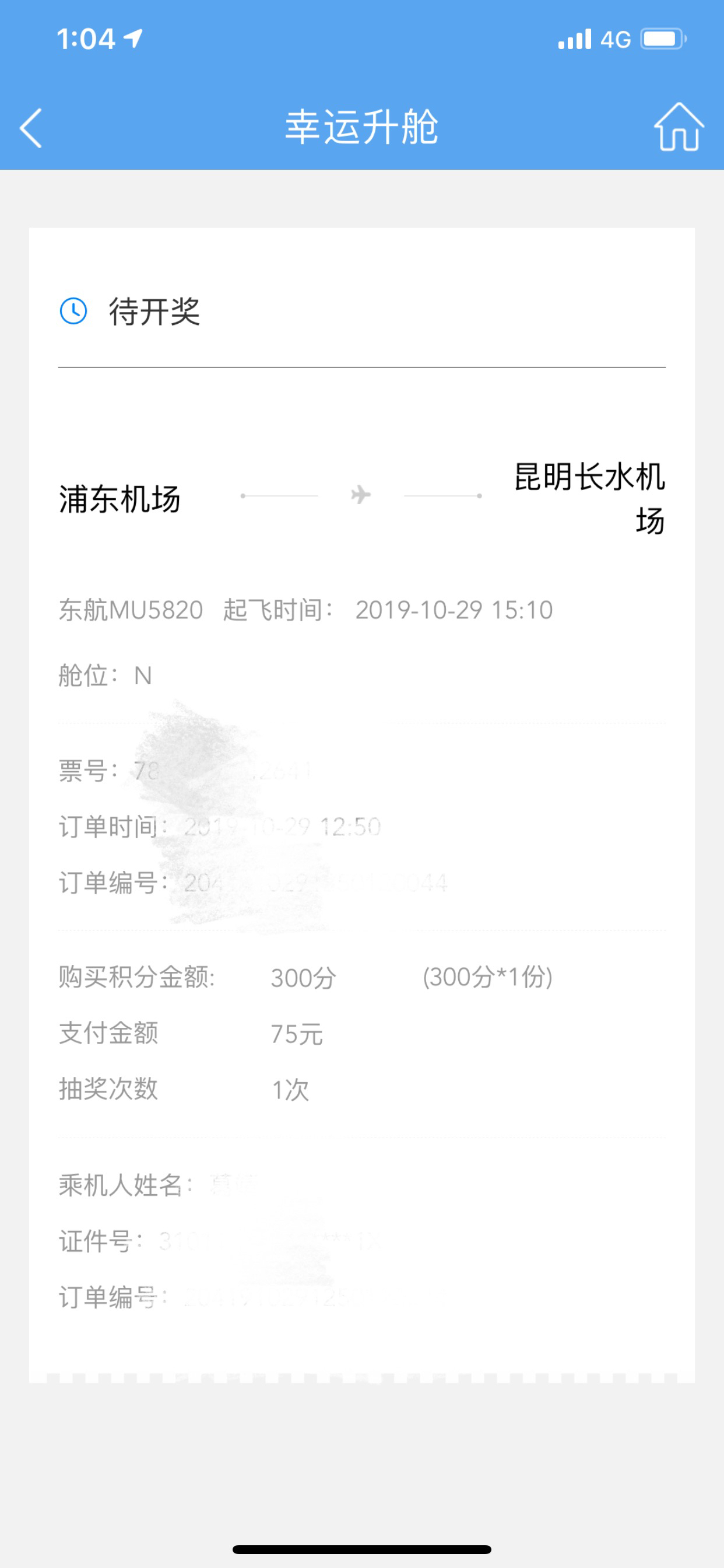Go back from the 幸运升舱 page
Viewport: 724px width, 1568px height.
[x=31, y=128]
